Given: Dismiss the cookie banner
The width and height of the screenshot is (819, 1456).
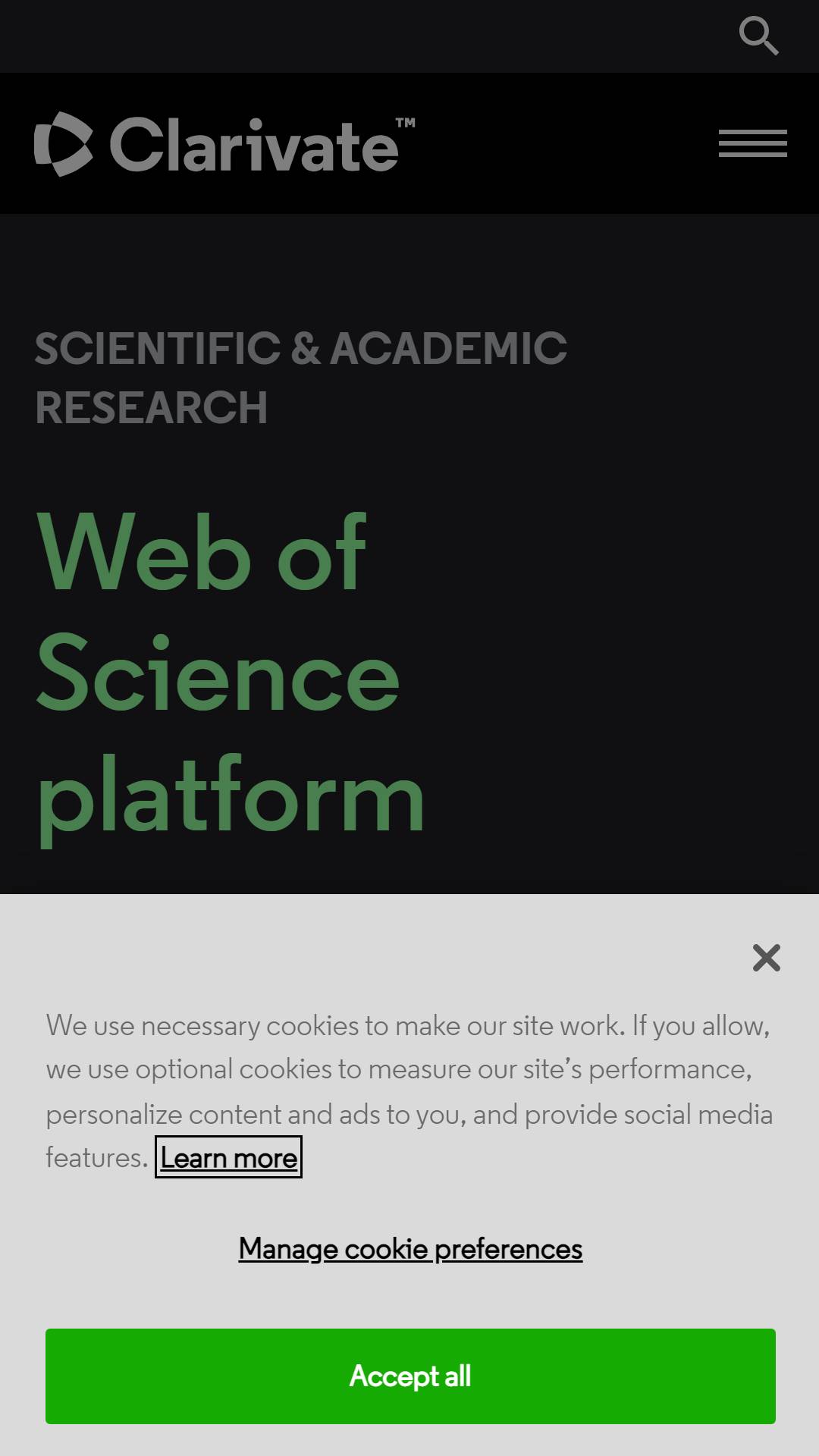Looking at the screenshot, I should click(767, 958).
